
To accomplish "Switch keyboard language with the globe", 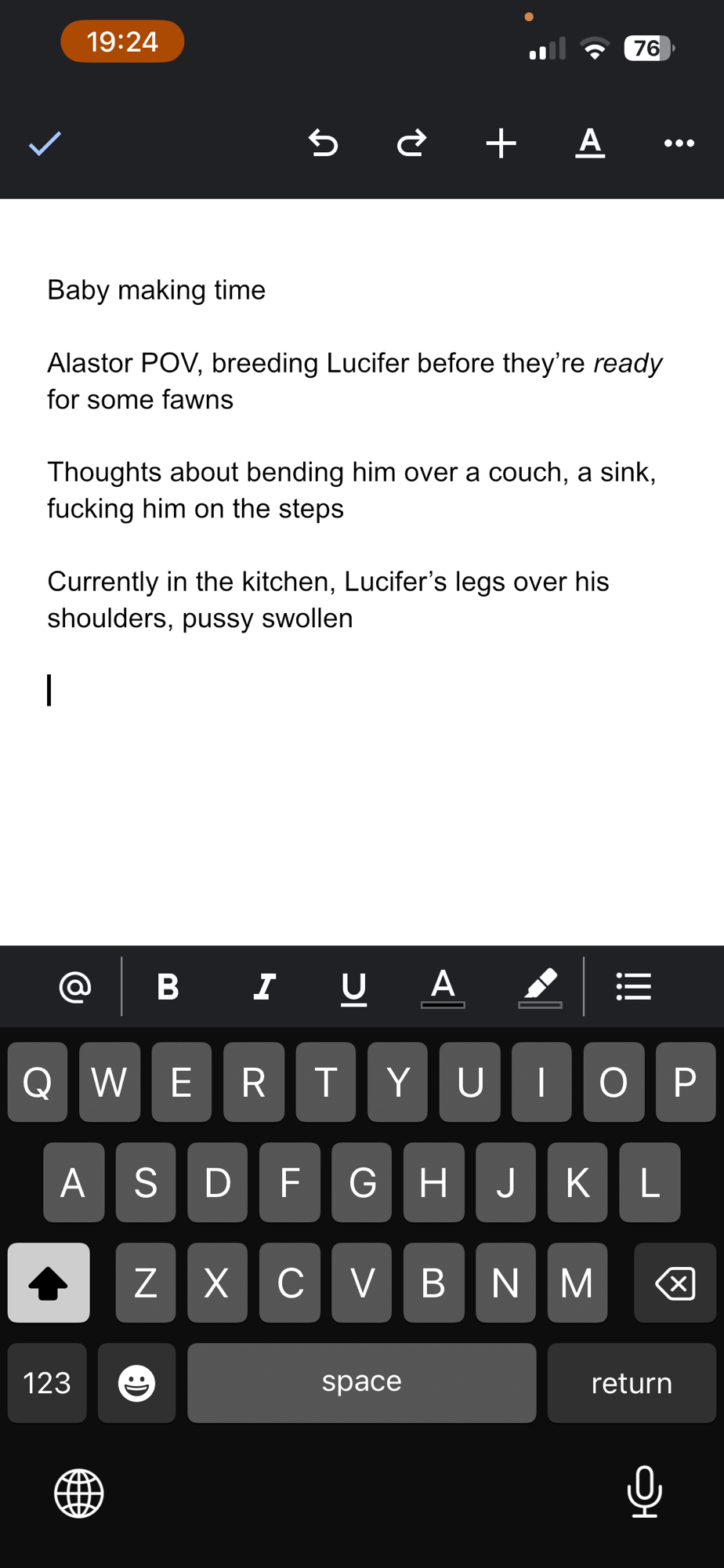I will click(79, 1493).
